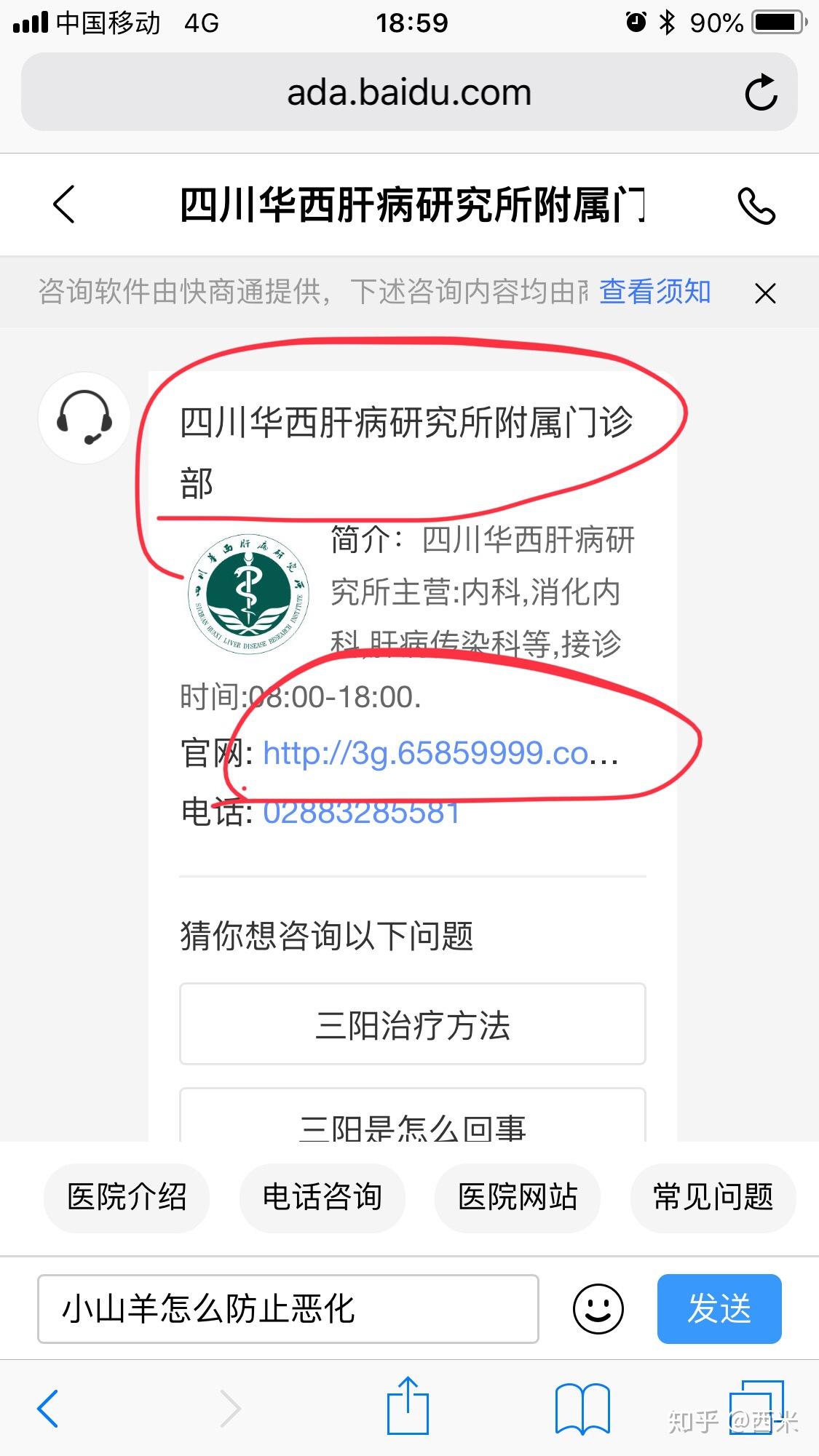Navigate back in Safari toolbar
The image size is (819, 1456).
tap(48, 1408)
